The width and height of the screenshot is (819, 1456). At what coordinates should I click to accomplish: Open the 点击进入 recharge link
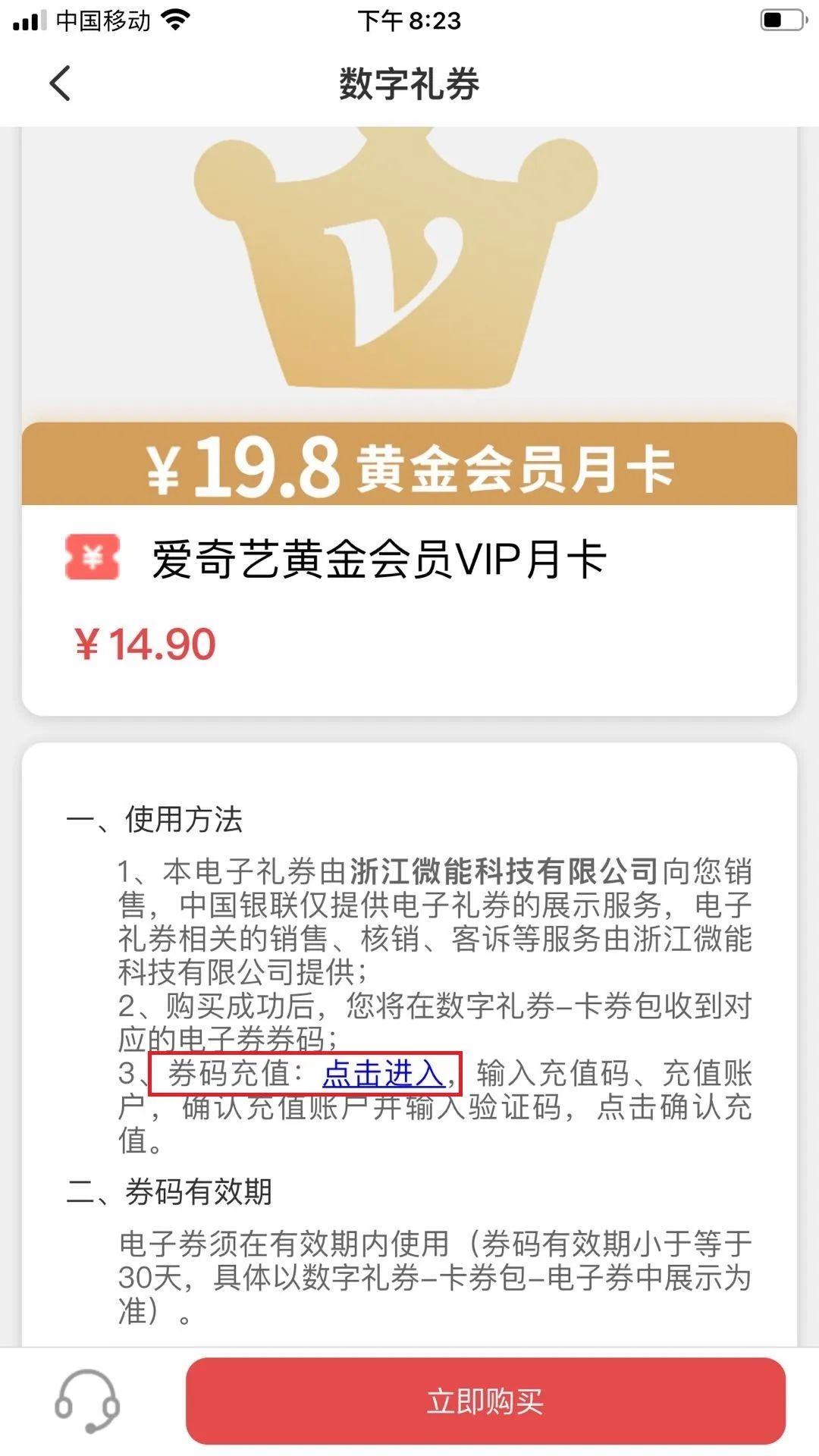[384, 1073]
